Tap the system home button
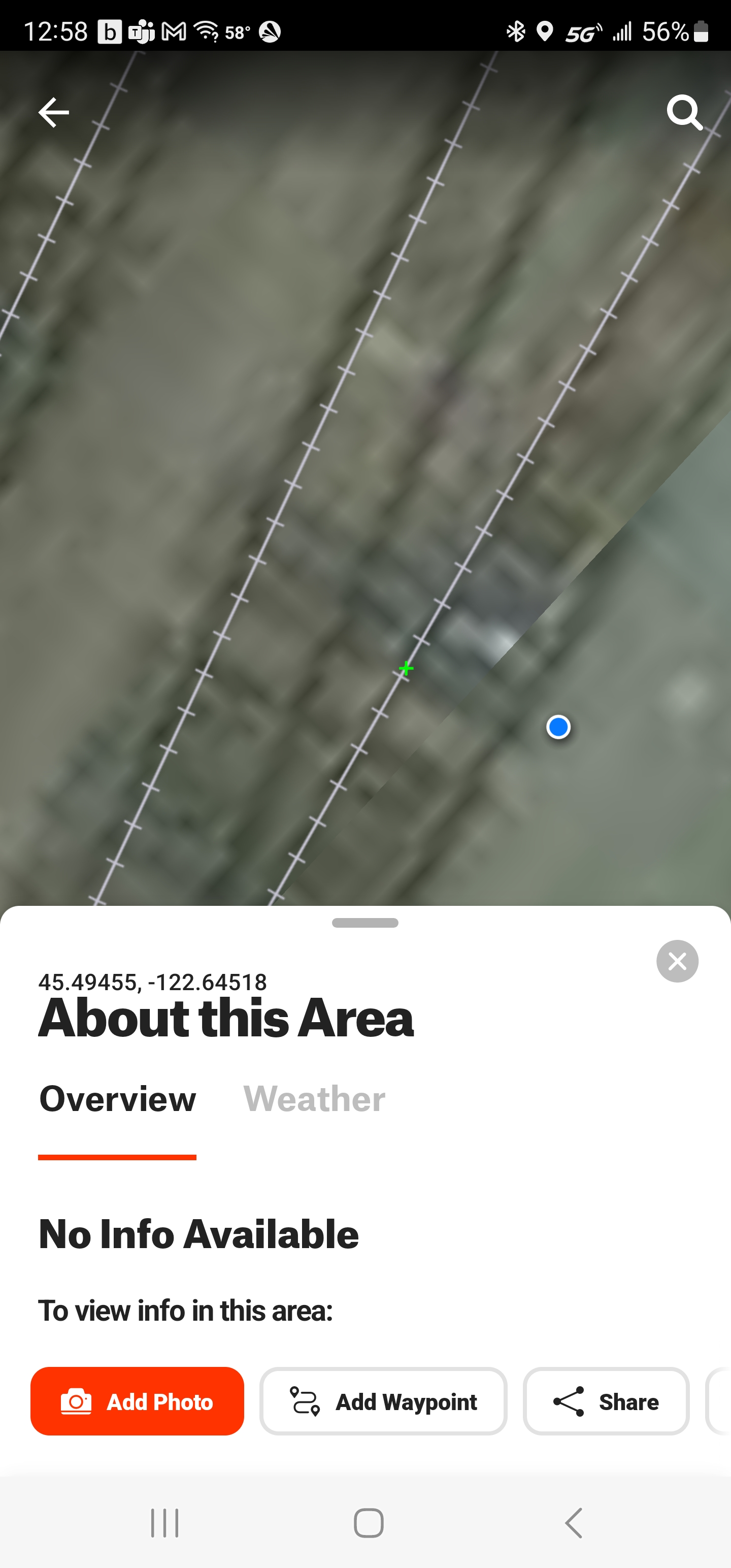The image size is (731, 1568). (368, 1523)
